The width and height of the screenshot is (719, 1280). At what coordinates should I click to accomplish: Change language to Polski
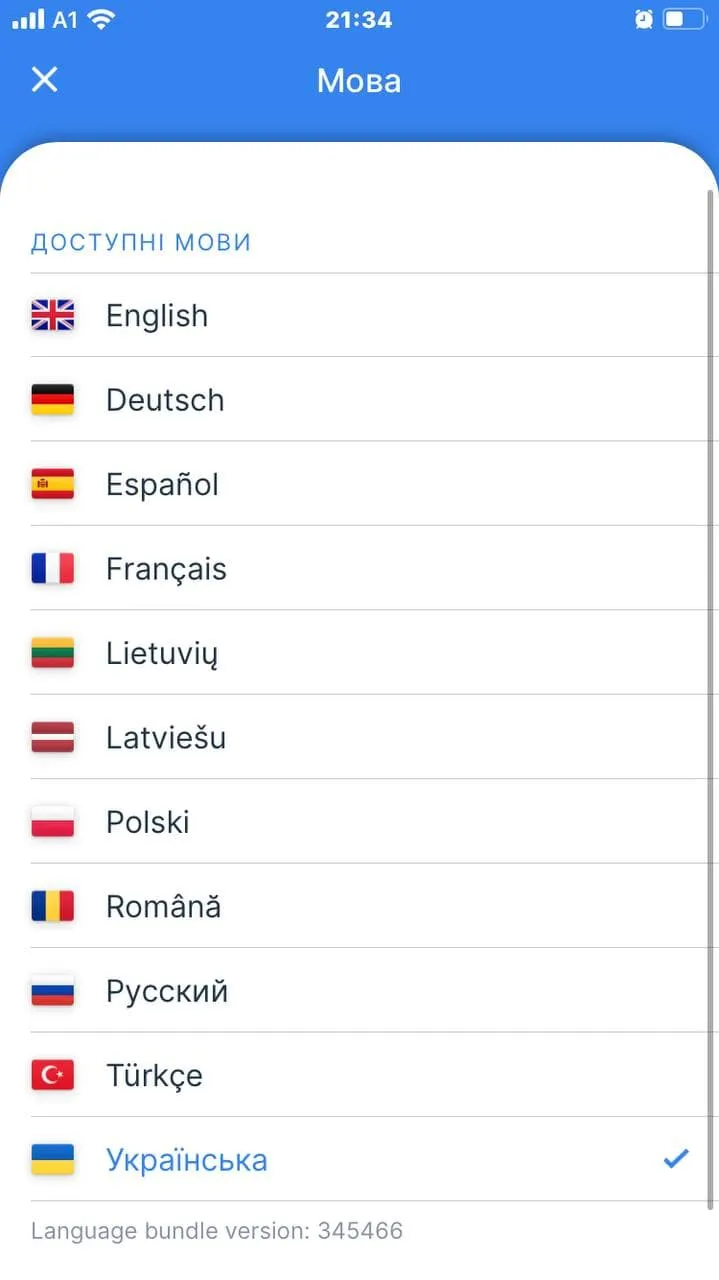click(x=148, y=822)
